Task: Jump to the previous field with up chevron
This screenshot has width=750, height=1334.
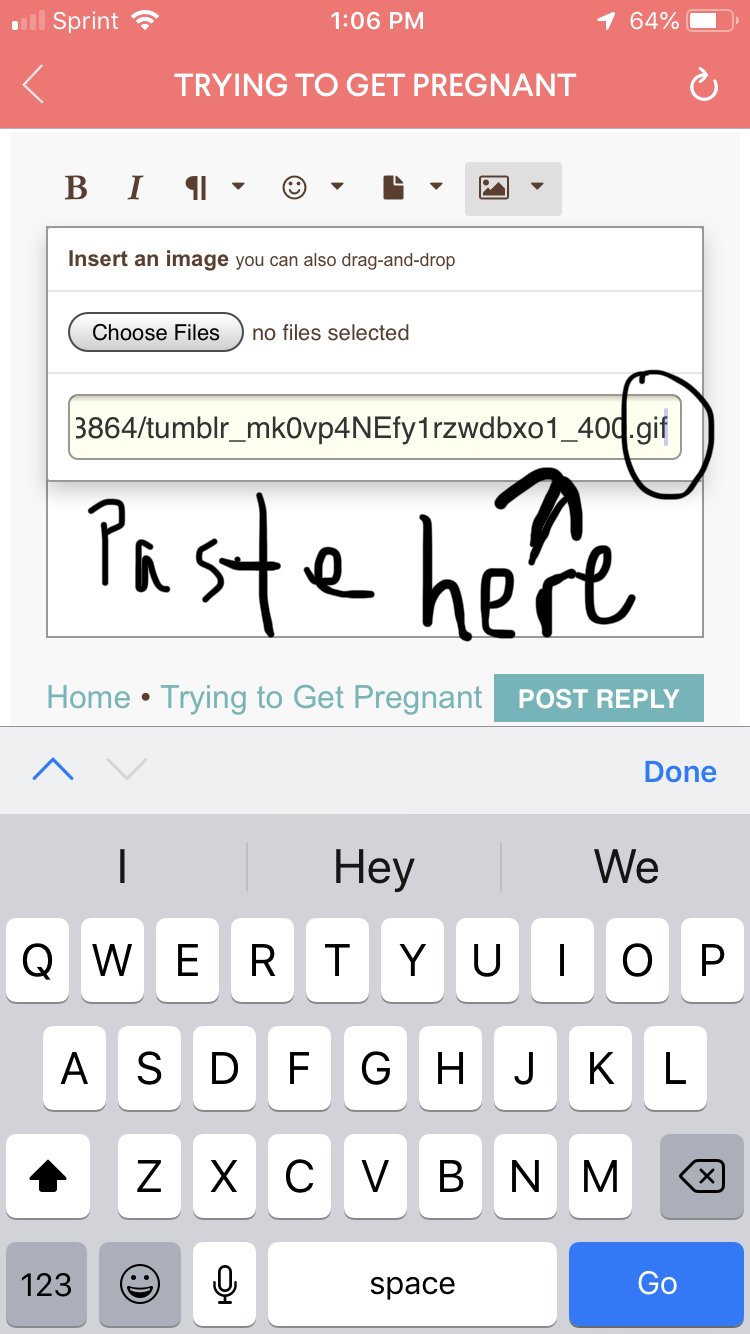Action: [53, 770]
